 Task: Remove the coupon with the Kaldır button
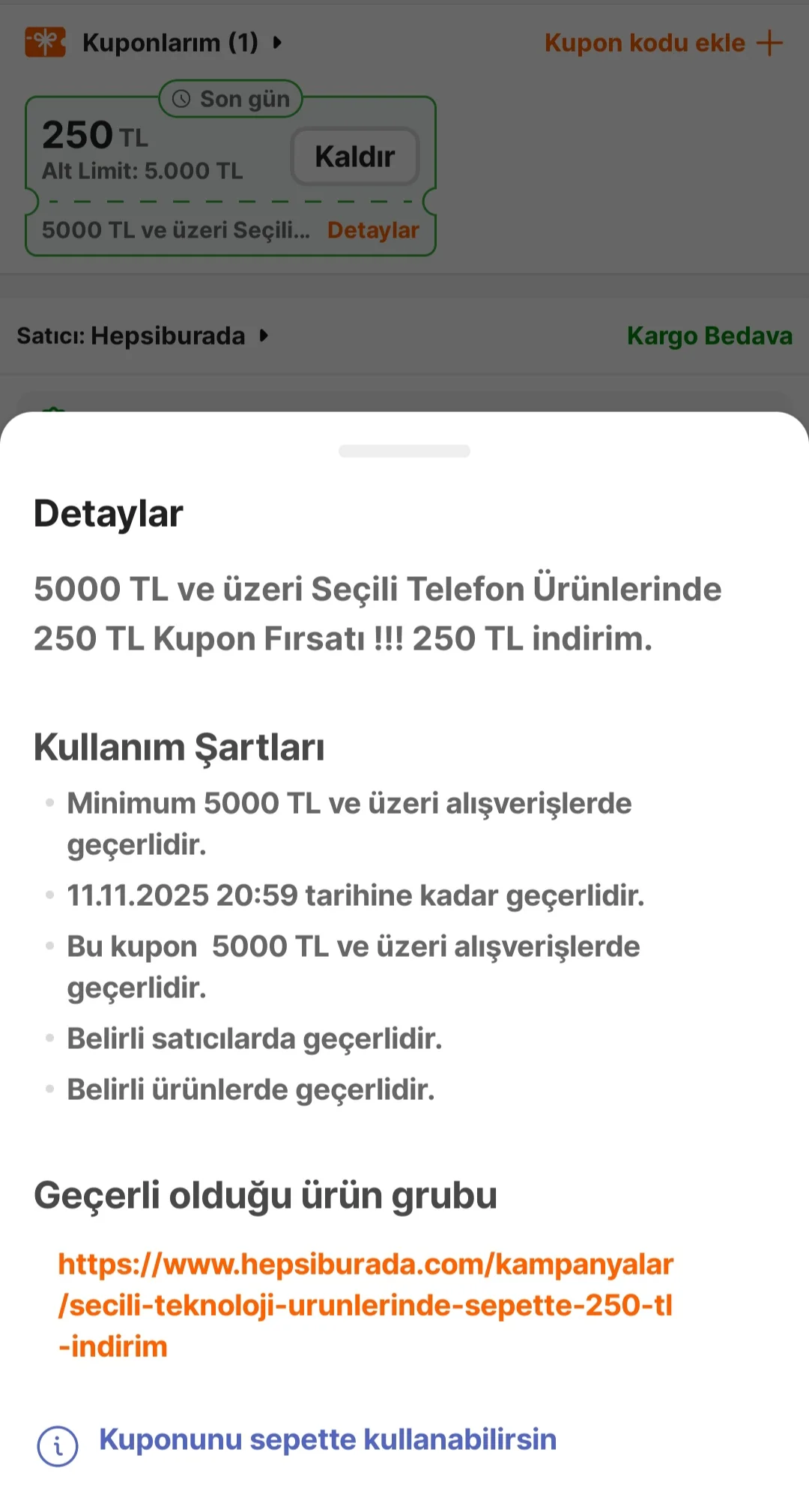354,157
